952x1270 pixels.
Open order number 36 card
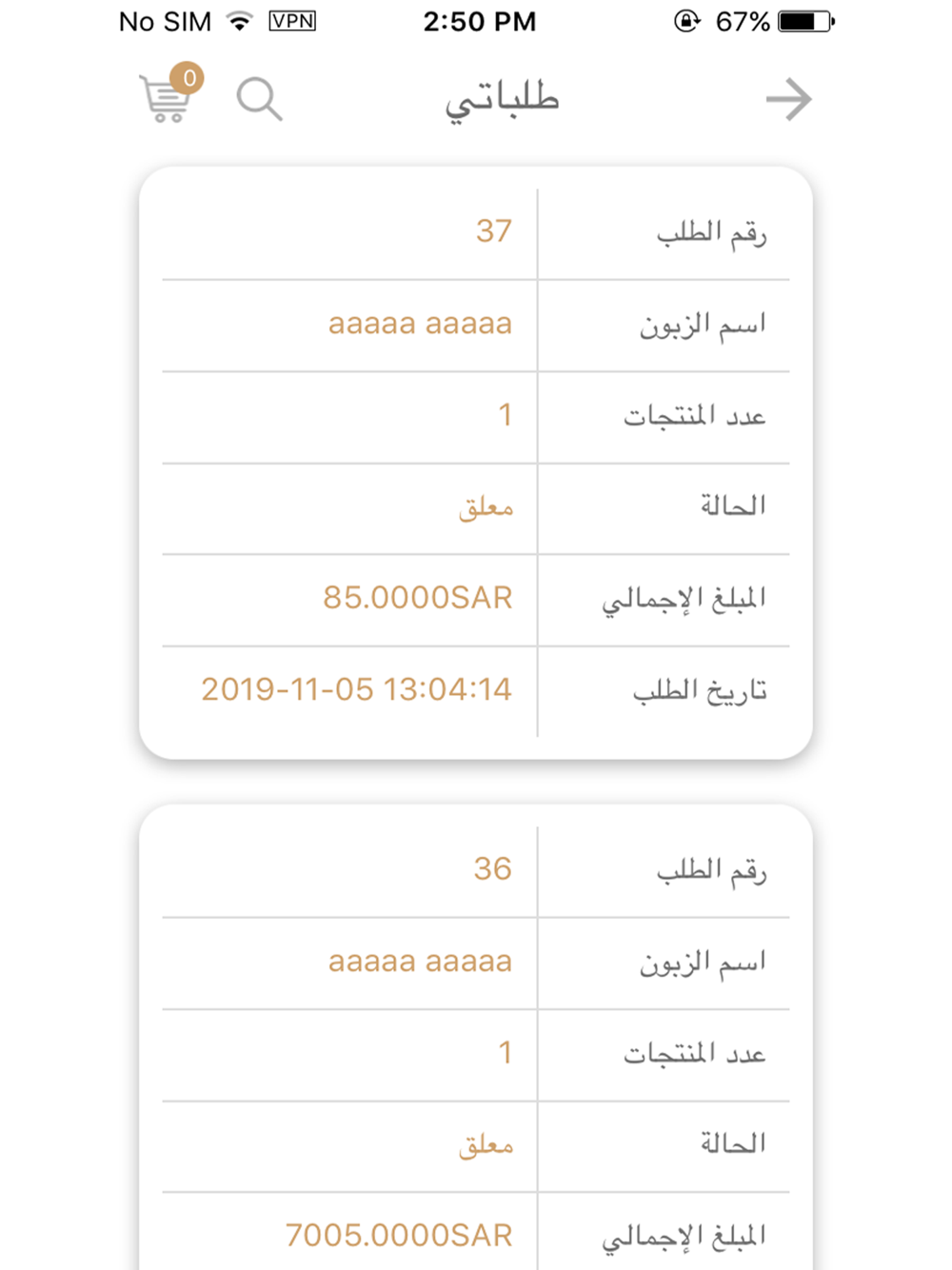pos(476,1038)
